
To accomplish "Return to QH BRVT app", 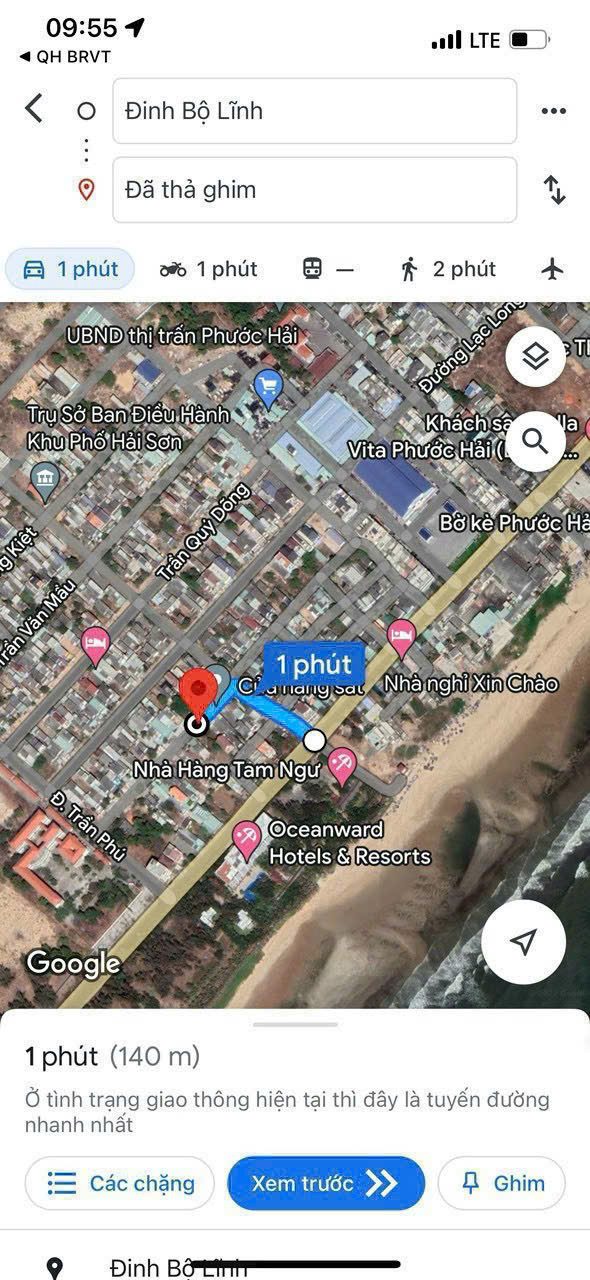I will (64, 57).
